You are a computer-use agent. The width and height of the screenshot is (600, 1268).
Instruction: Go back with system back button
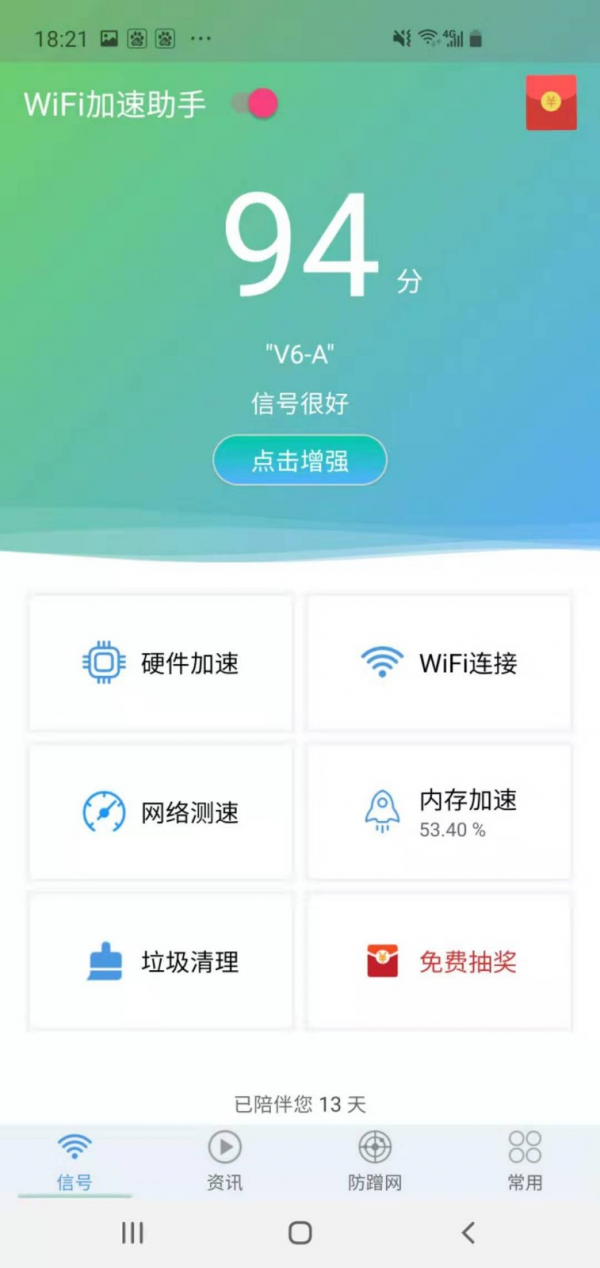pos(468,1233)
